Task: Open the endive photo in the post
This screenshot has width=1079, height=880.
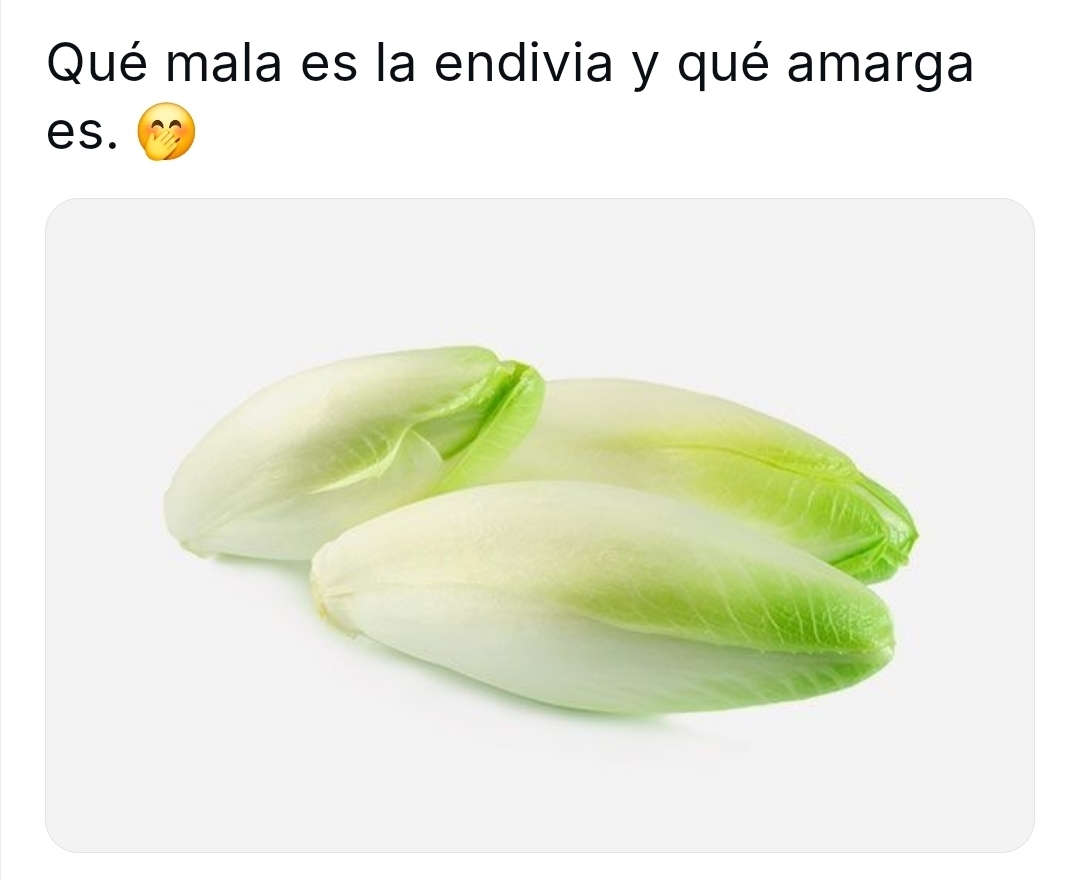Action: pyautogui.click(x=540, y=525)
